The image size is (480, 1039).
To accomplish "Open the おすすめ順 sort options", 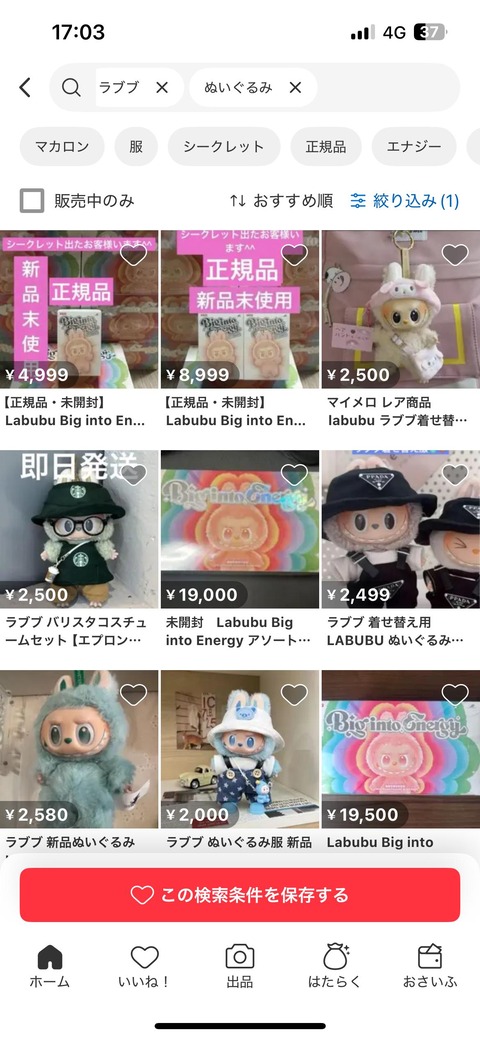I will pos(281,201).
